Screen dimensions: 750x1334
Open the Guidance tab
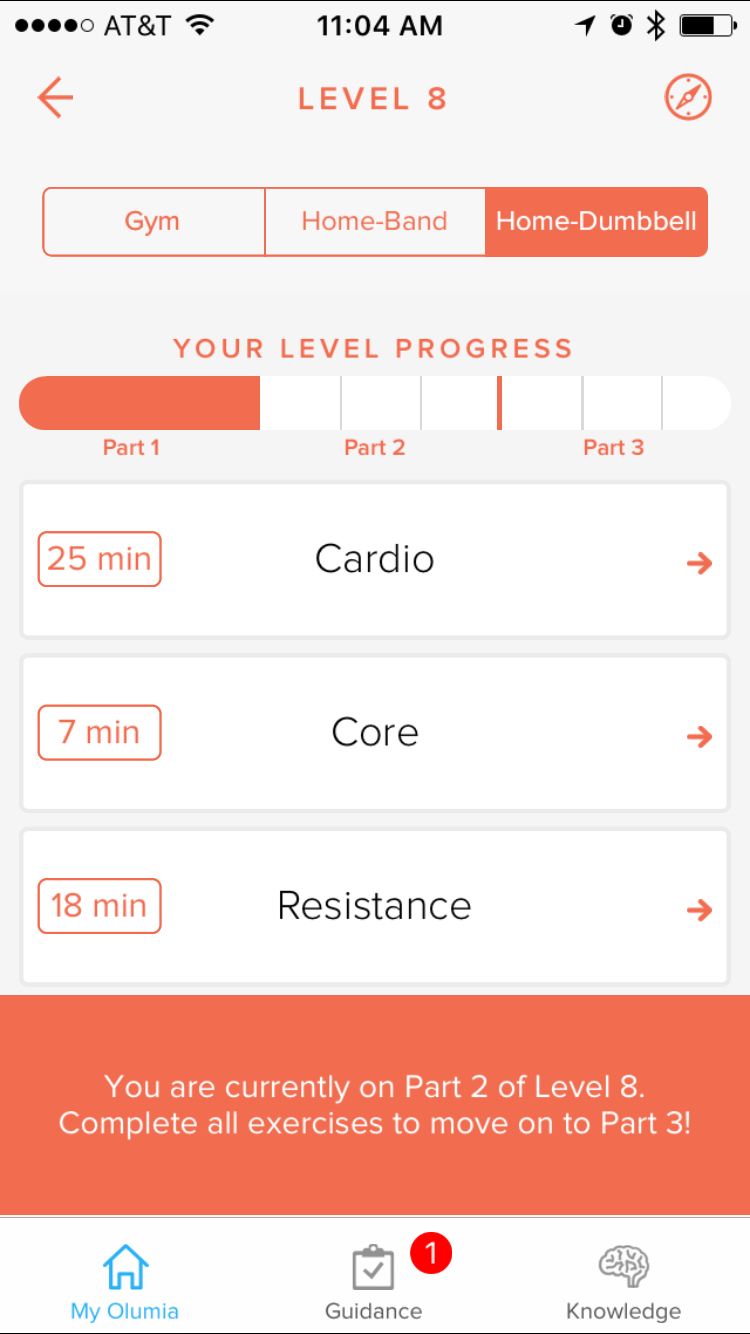click(374, 1281)
